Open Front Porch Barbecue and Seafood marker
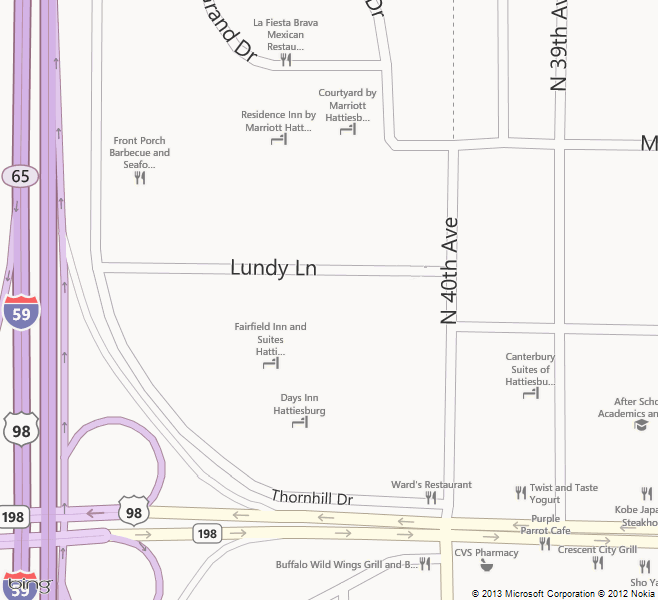 click(x=140, y=178)
